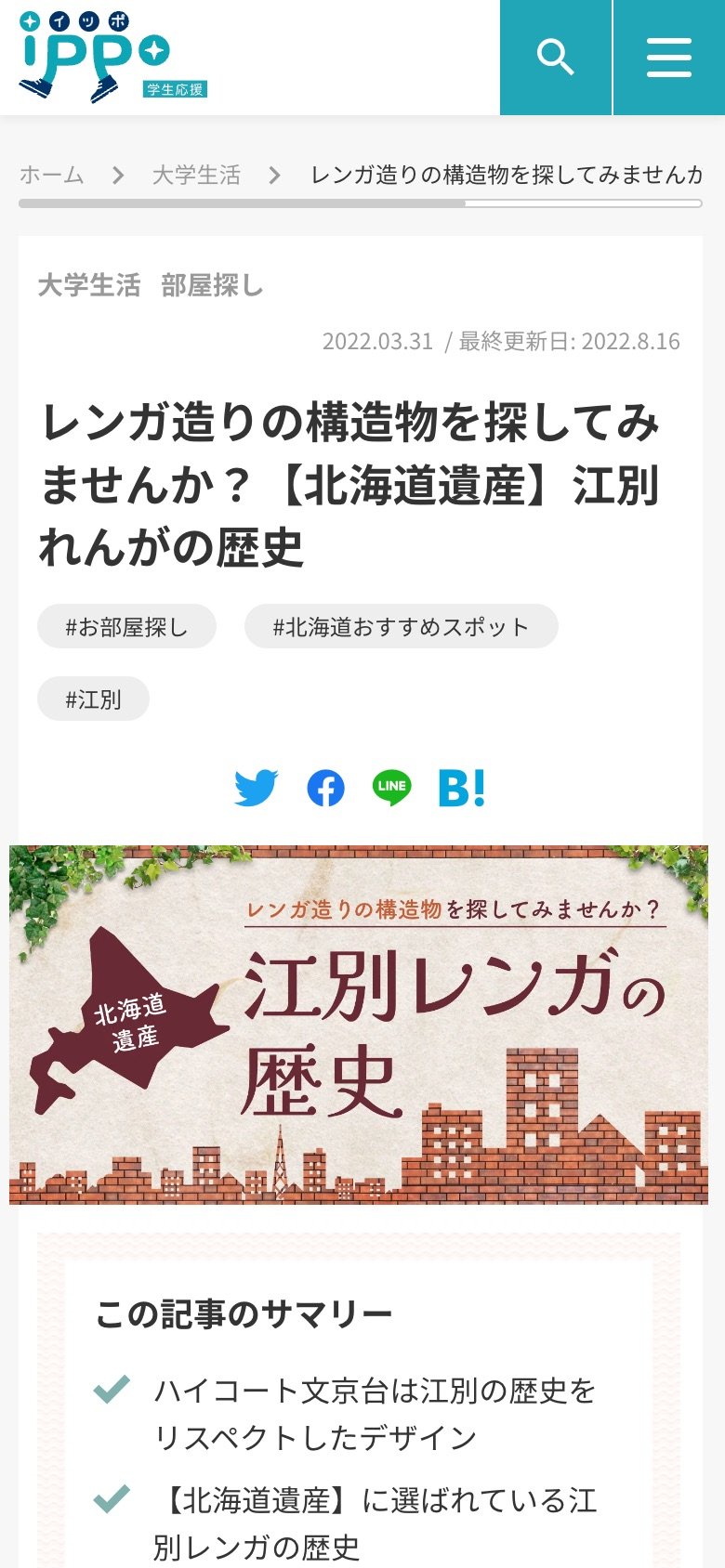This screenshot has width=725, height=1568.
Task: Share the article on Facebook
Action: coord(325,789)
